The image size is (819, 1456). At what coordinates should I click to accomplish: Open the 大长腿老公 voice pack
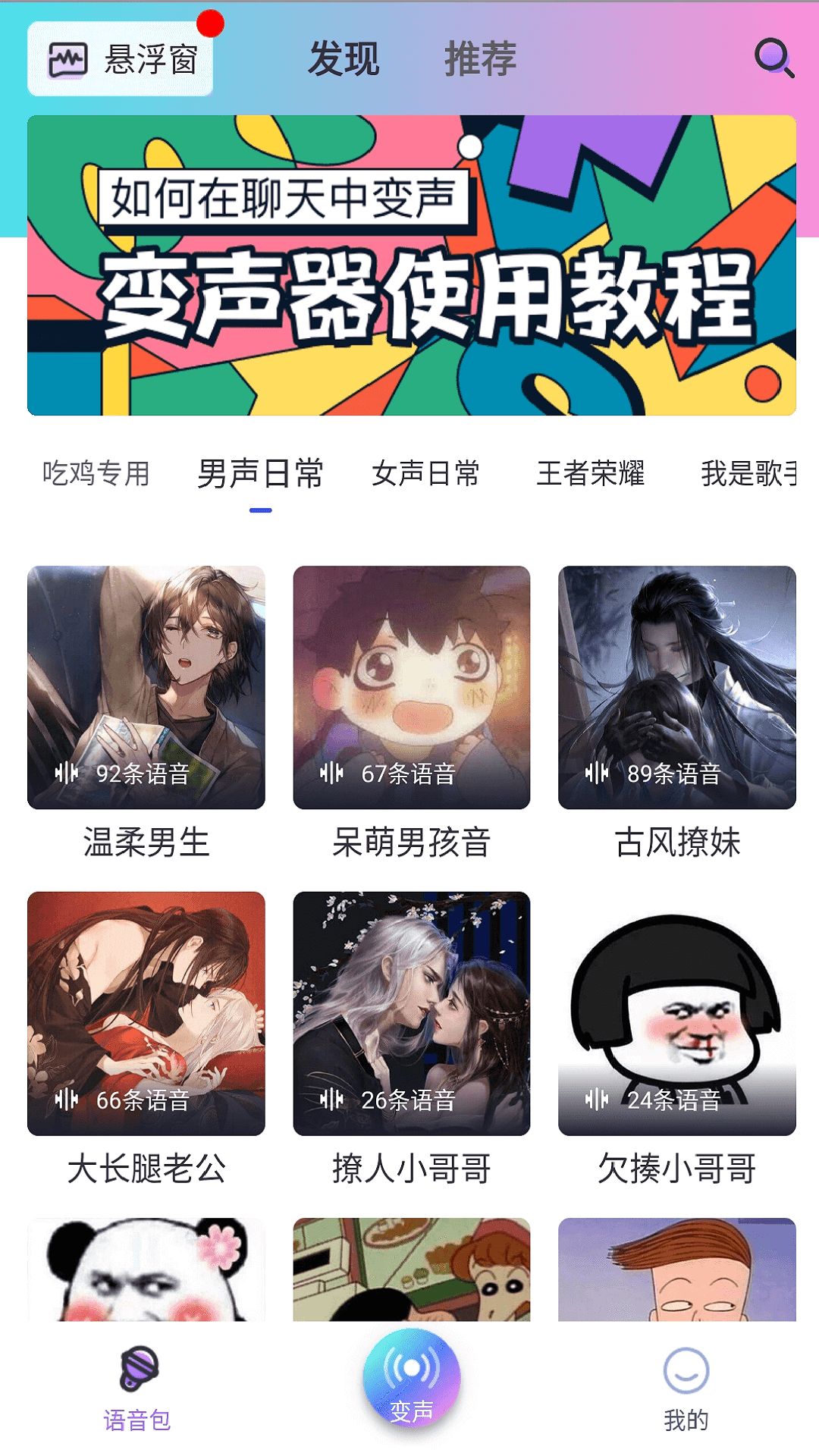[146, 1009]
